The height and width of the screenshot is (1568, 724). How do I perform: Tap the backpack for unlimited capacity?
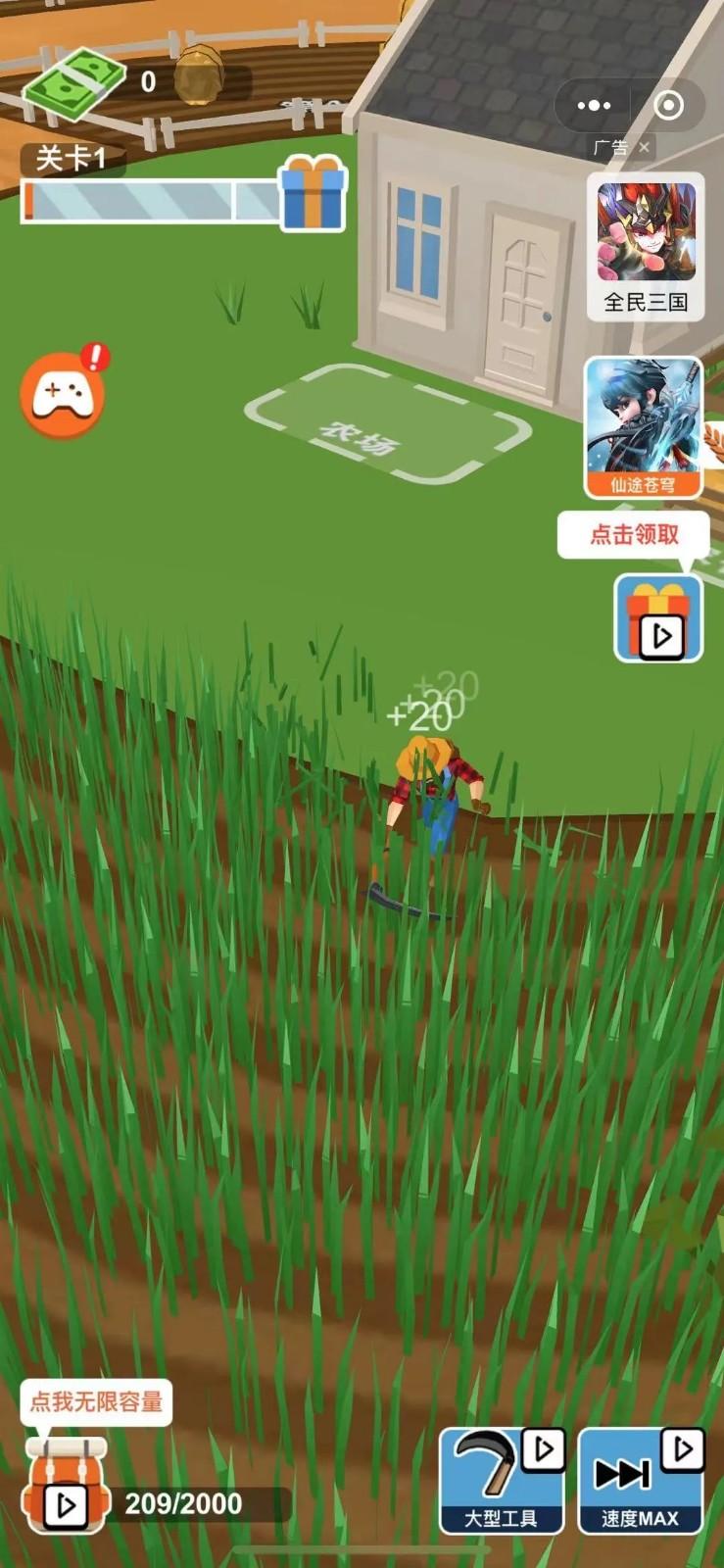tap(66, 1485)
